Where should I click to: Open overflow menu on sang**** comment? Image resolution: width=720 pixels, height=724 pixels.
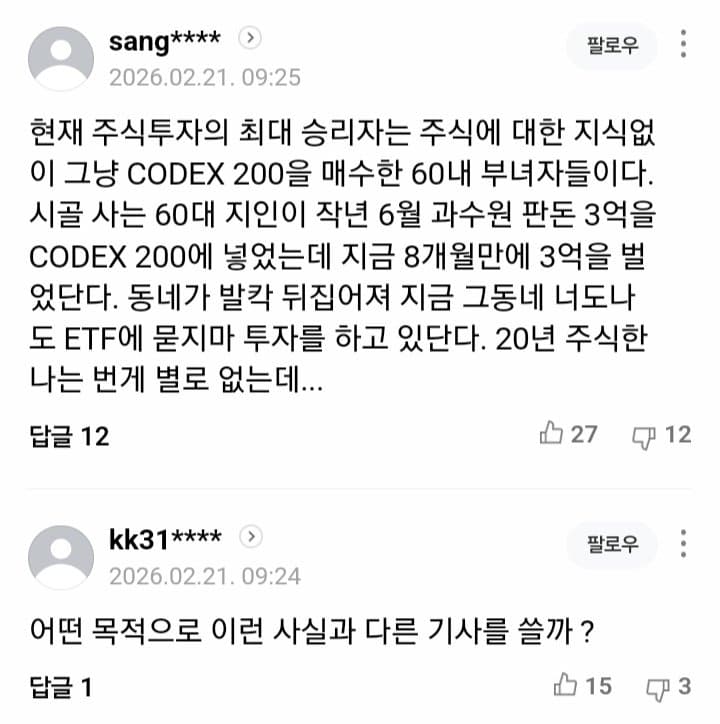click(x=684, y=45)
